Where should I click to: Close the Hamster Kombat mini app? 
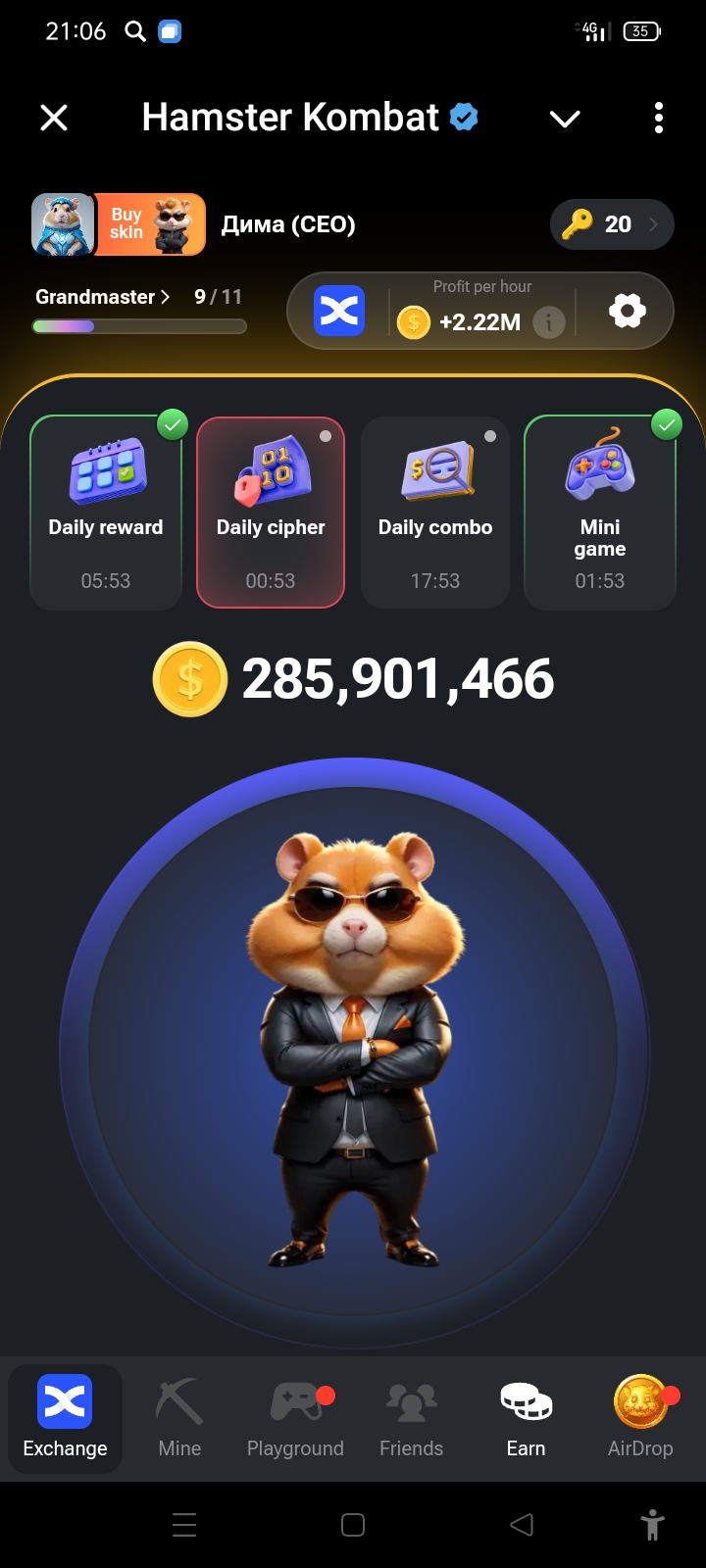[54, 119]
